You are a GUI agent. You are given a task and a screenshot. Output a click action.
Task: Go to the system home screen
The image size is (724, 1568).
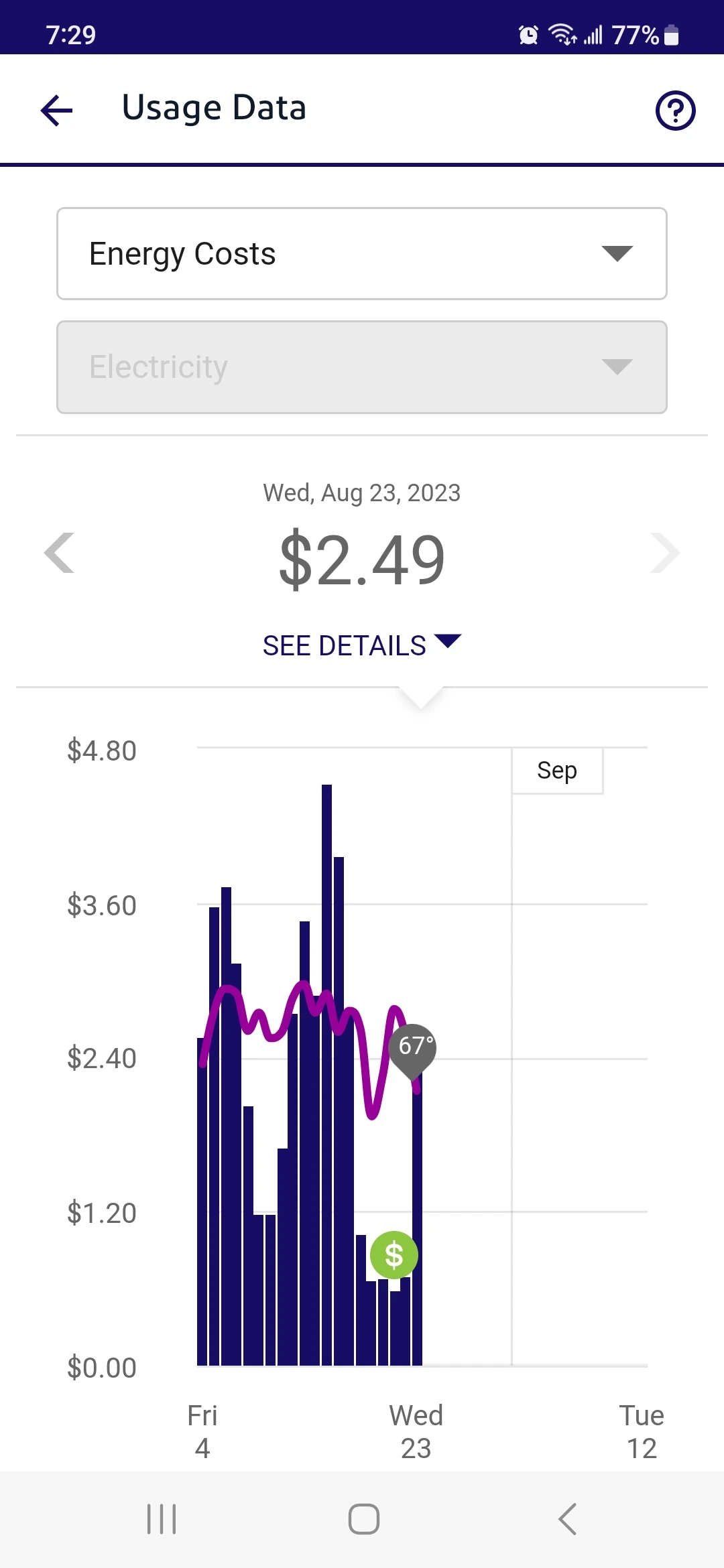click(363, 1519)
